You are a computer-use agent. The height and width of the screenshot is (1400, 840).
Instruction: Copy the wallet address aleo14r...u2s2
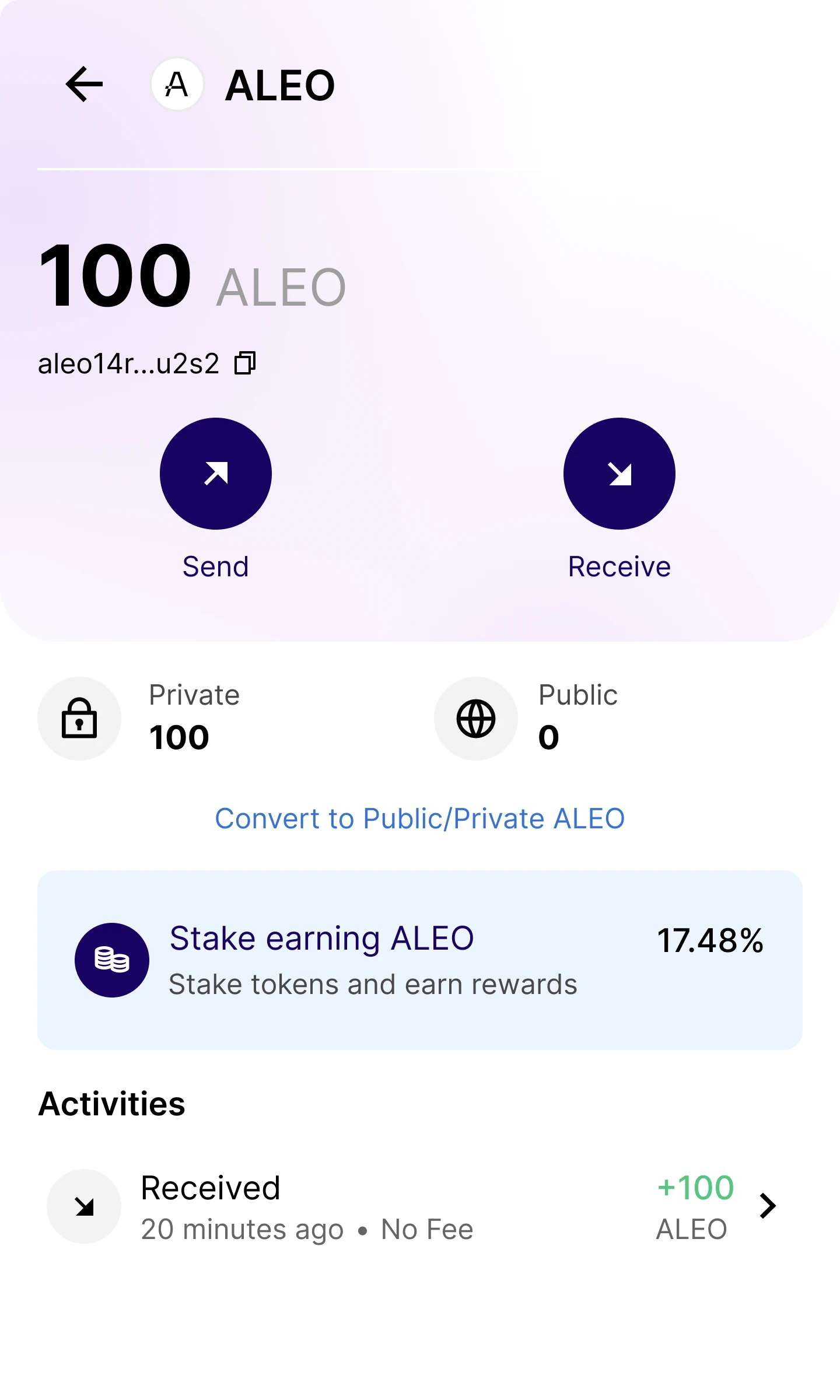pyautogui.click(x=246, y=363)
